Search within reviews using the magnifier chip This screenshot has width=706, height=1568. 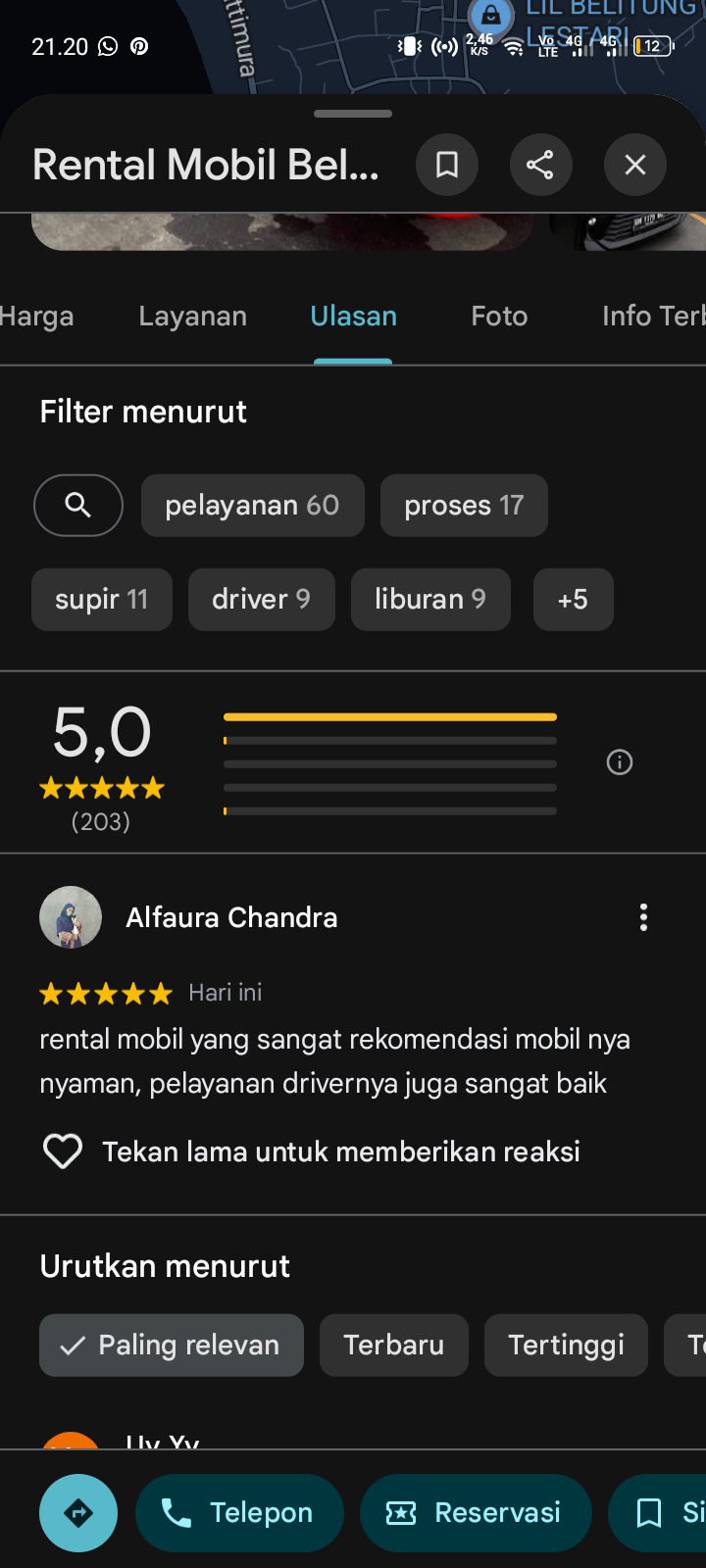(78, 506)
